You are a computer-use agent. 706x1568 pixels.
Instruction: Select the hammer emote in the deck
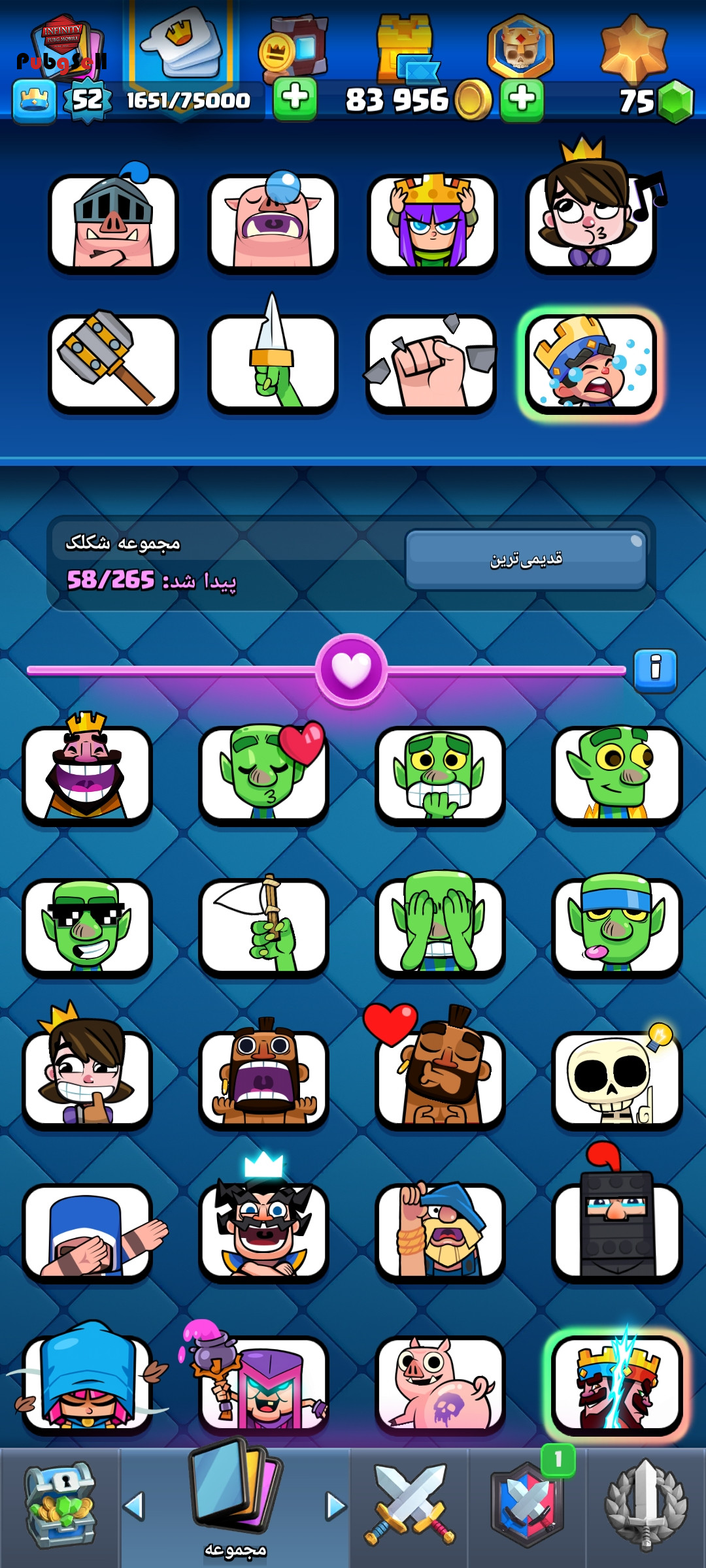click(113, 363)
